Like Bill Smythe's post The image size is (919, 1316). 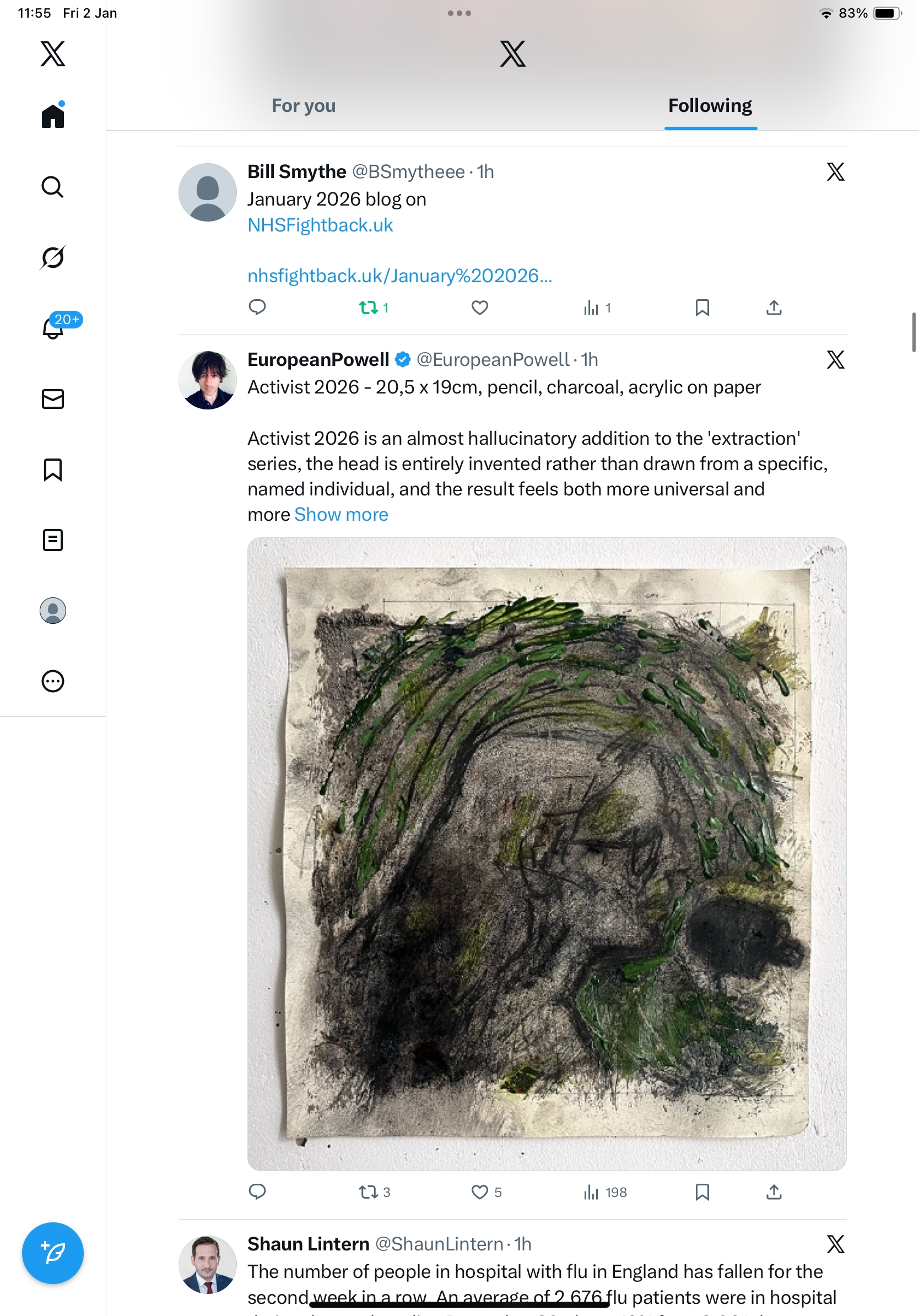[479, 308]
